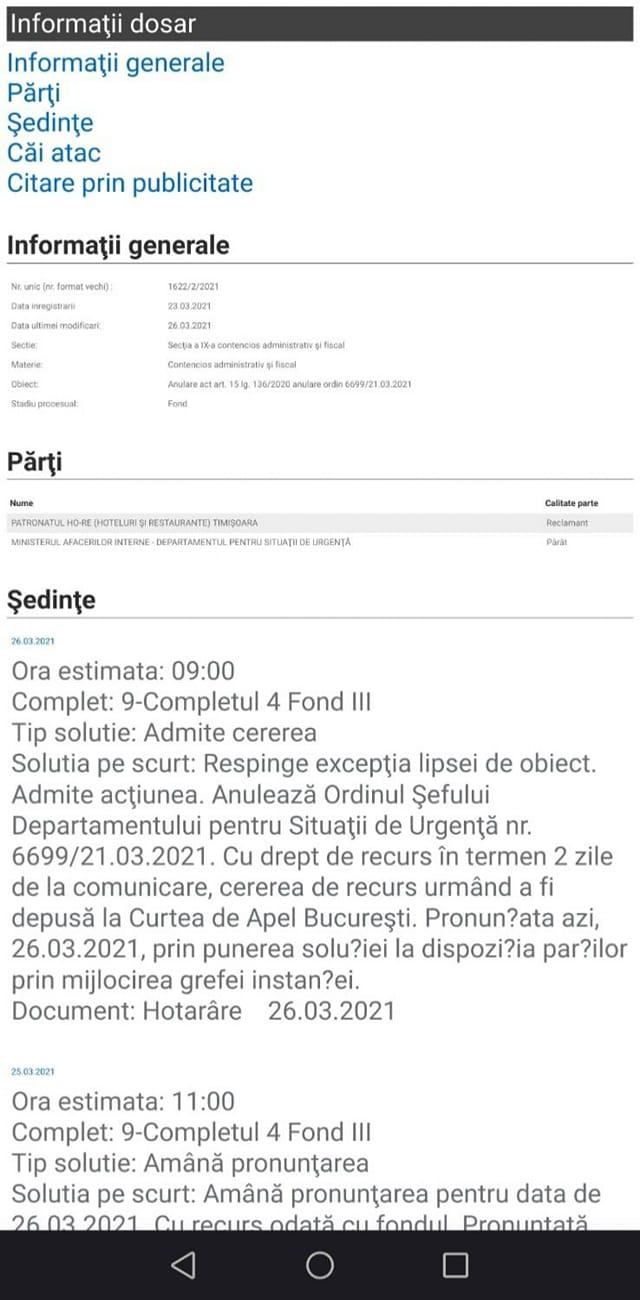Image resolution: width=640 pixels, height=1300 pixels.
Task: Tap the system back button
Action: 183,1265
